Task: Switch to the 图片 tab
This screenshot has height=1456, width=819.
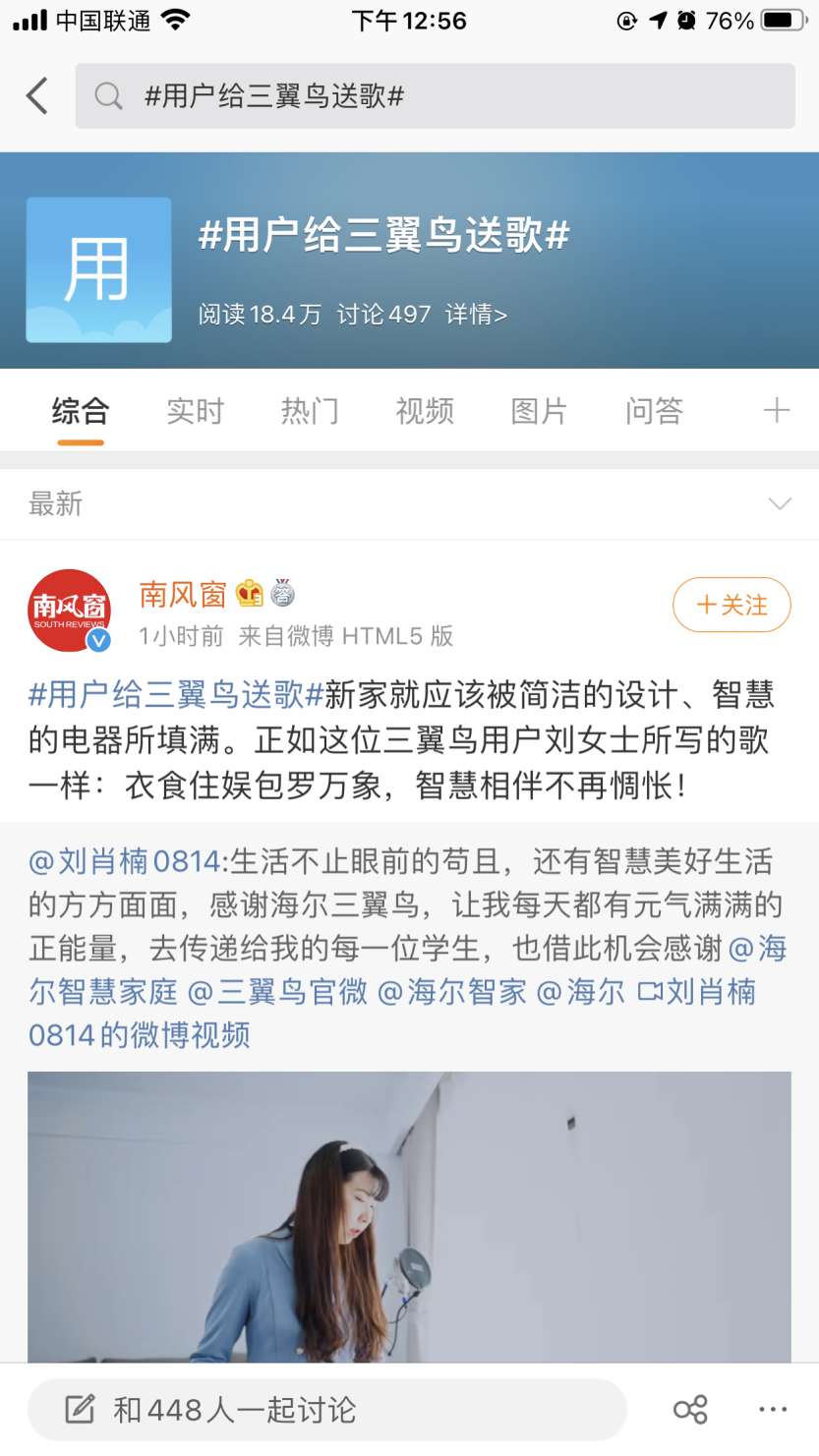Action: (x=539, y=411)
